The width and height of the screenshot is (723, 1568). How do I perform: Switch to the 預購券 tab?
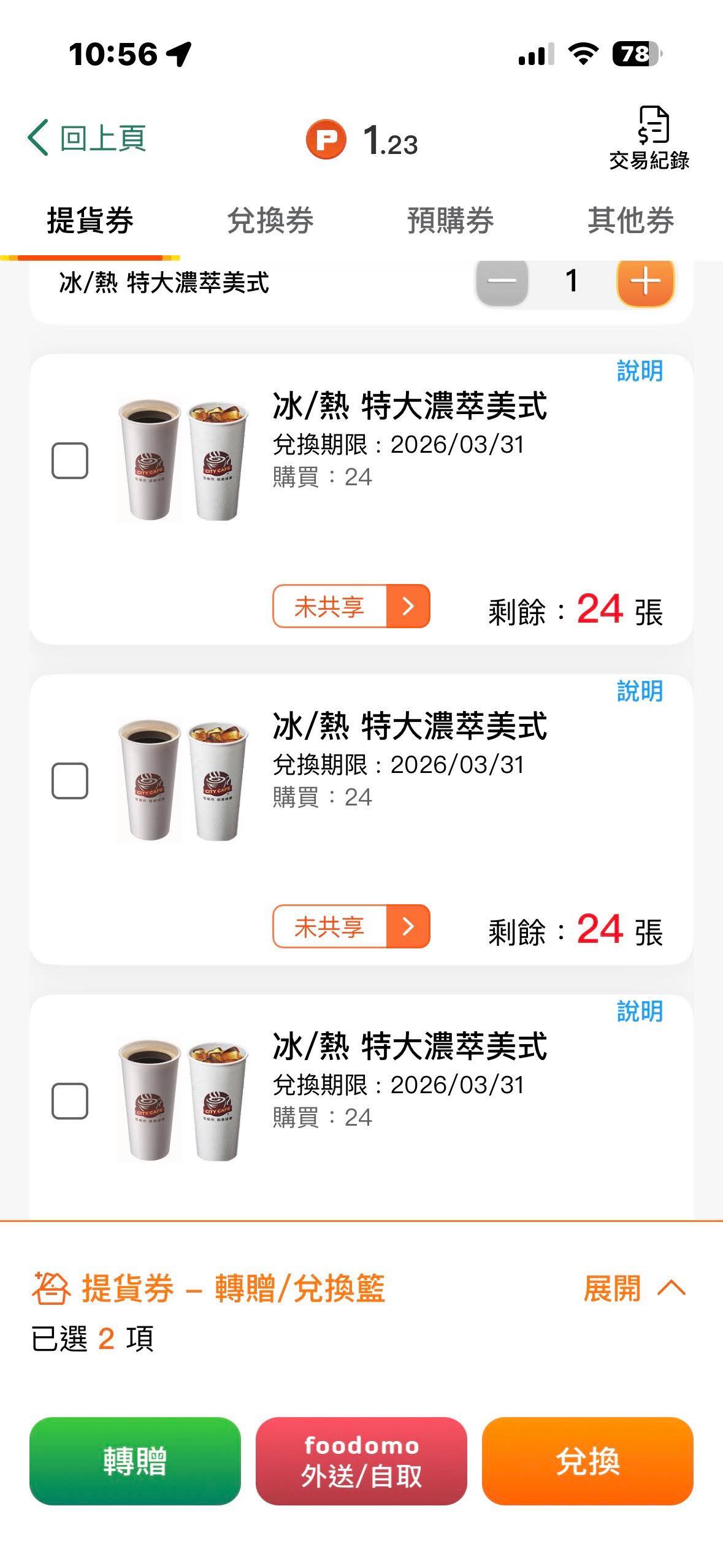451,220
